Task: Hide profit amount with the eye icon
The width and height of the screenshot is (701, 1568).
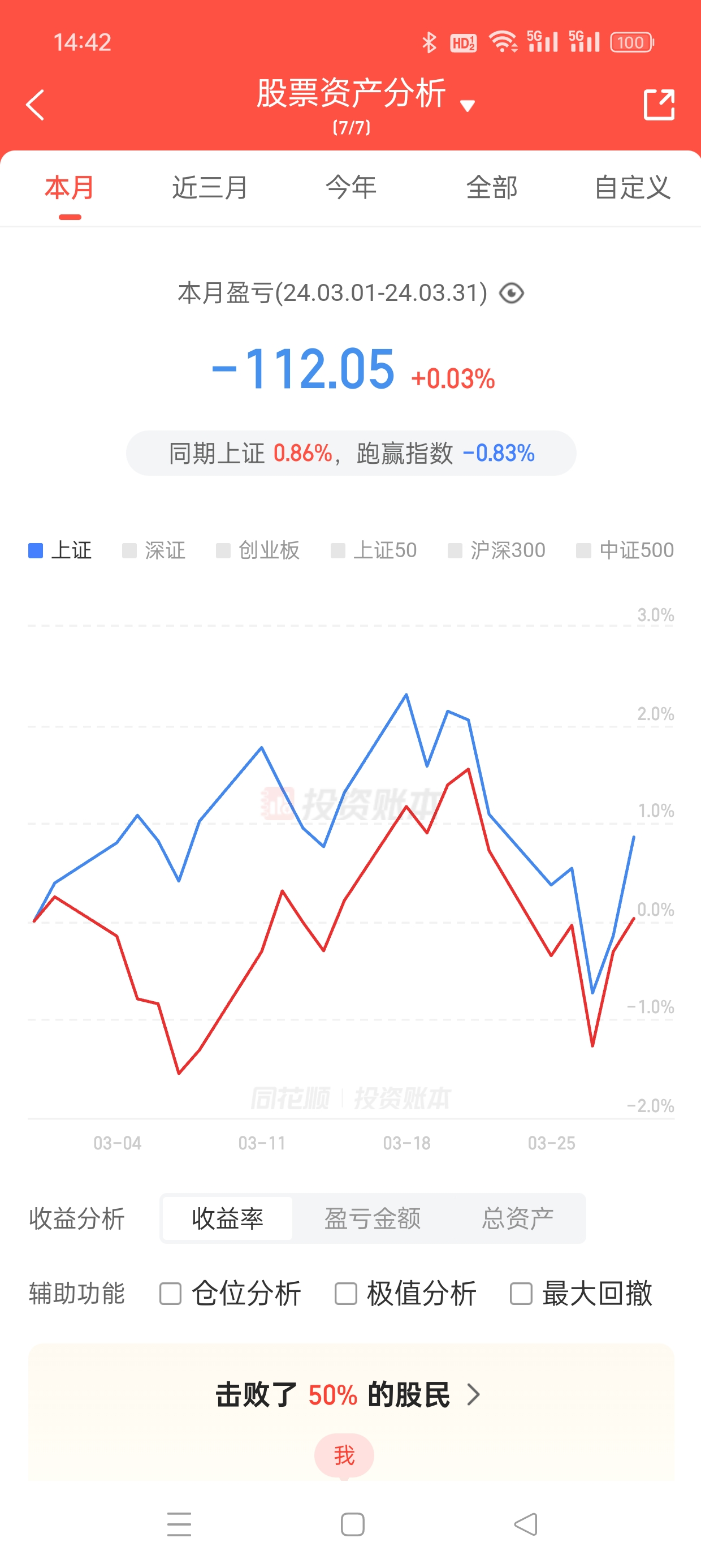Action: pos(511,294)
